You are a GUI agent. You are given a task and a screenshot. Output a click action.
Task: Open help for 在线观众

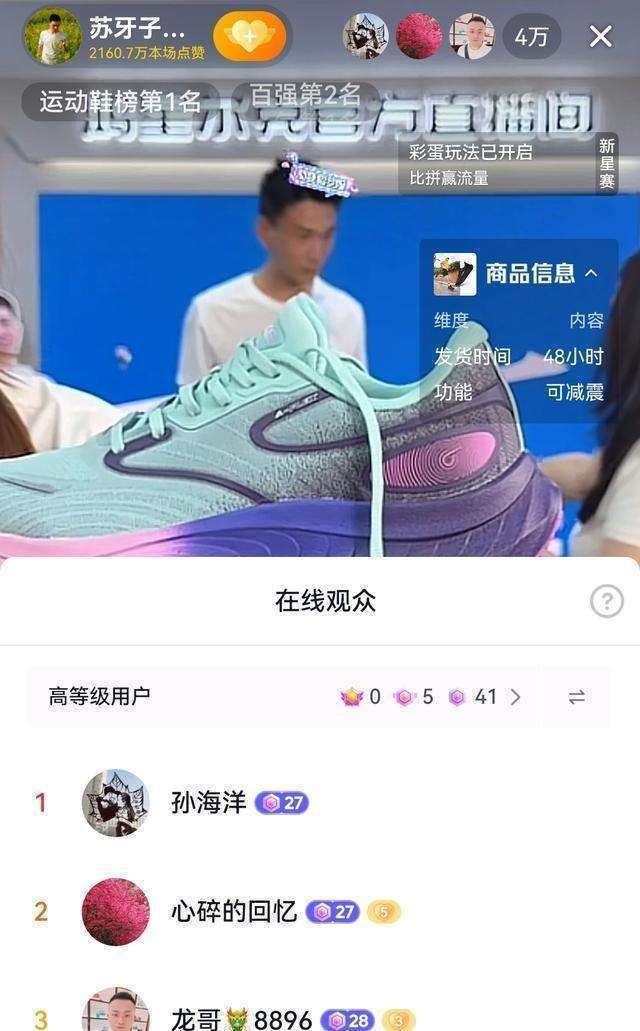pyautogui.click(x=606, y=601)
